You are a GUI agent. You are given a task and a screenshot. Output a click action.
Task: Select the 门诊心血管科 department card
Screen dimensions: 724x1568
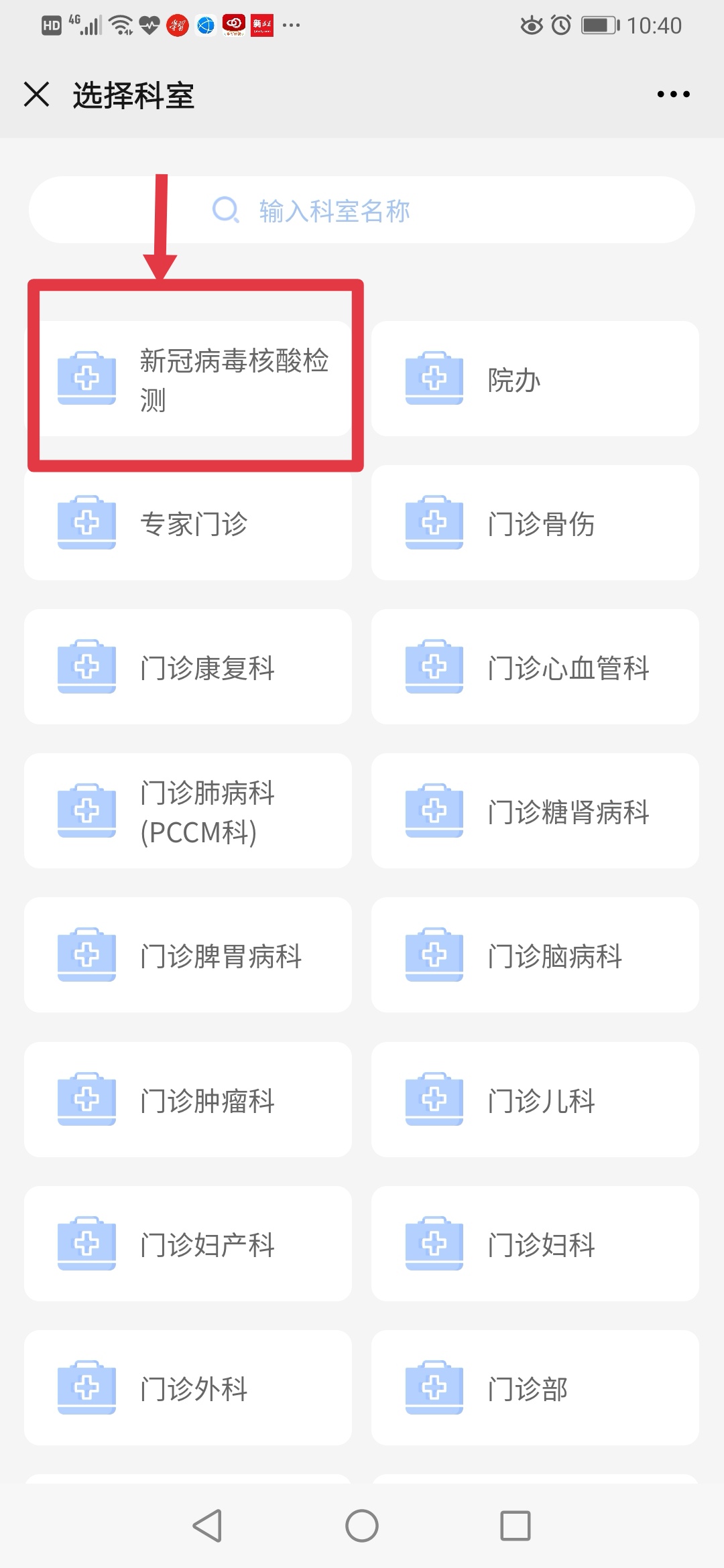point(535,667)
